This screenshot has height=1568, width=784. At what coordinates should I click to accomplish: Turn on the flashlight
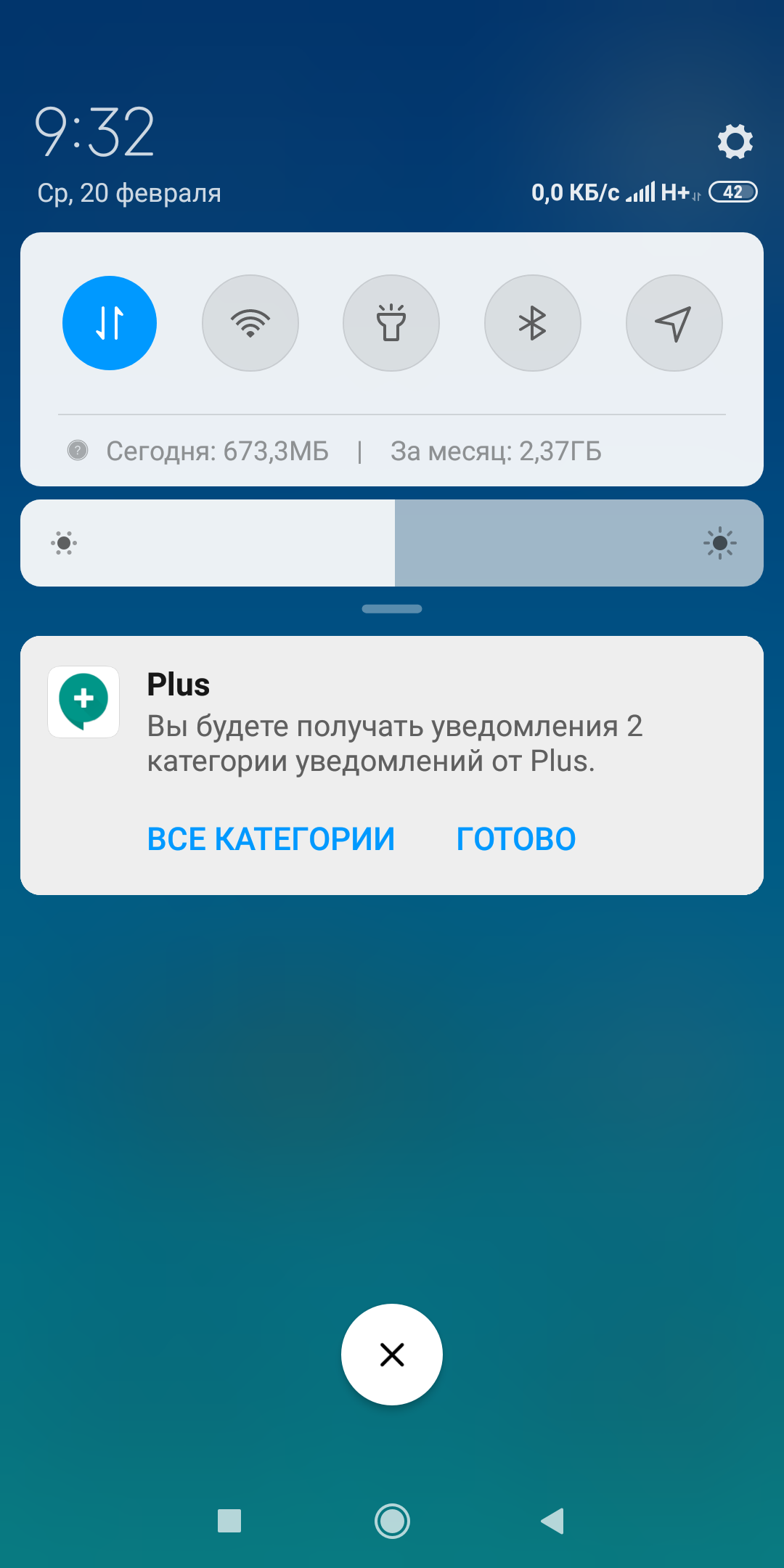[x=391, y=323]
